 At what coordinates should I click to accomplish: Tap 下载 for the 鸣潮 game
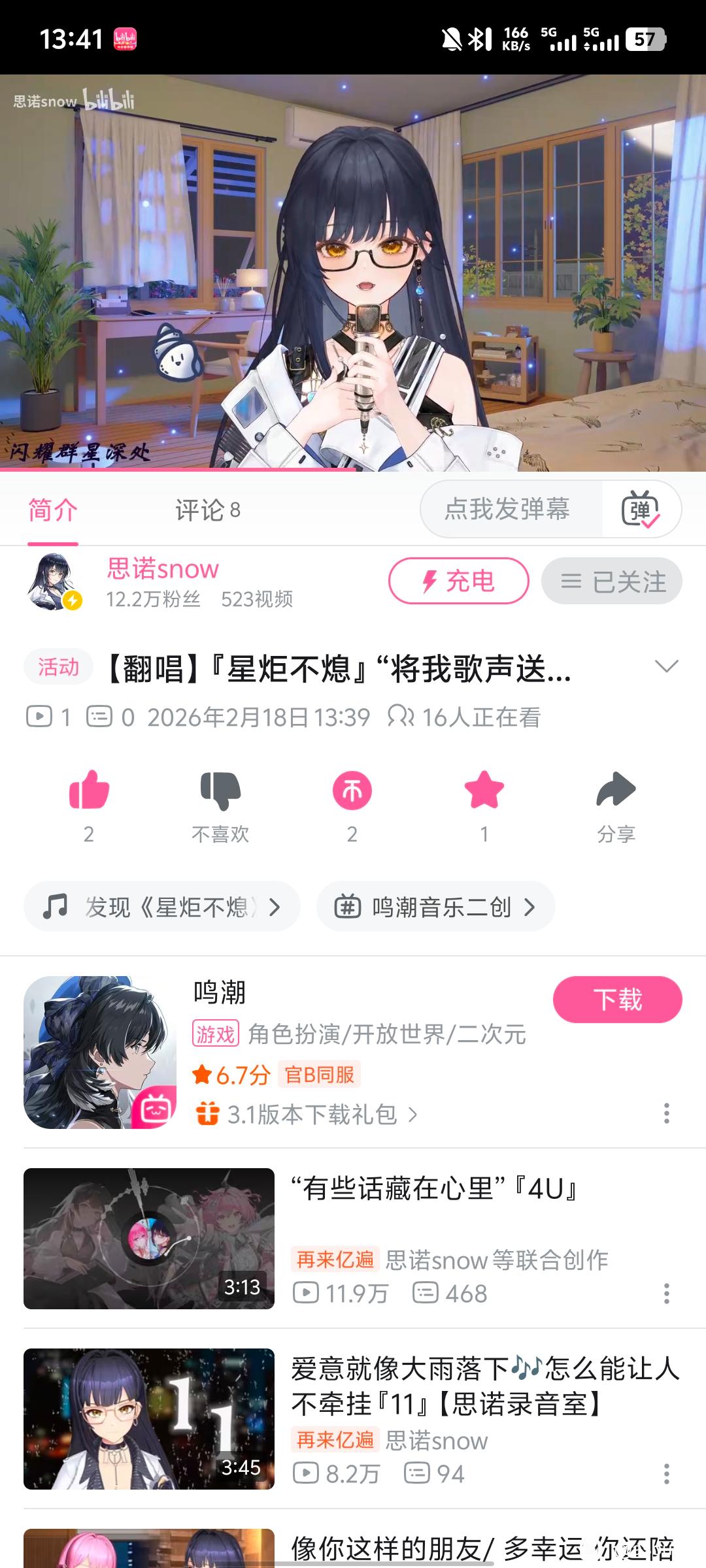coord(617,1000)
